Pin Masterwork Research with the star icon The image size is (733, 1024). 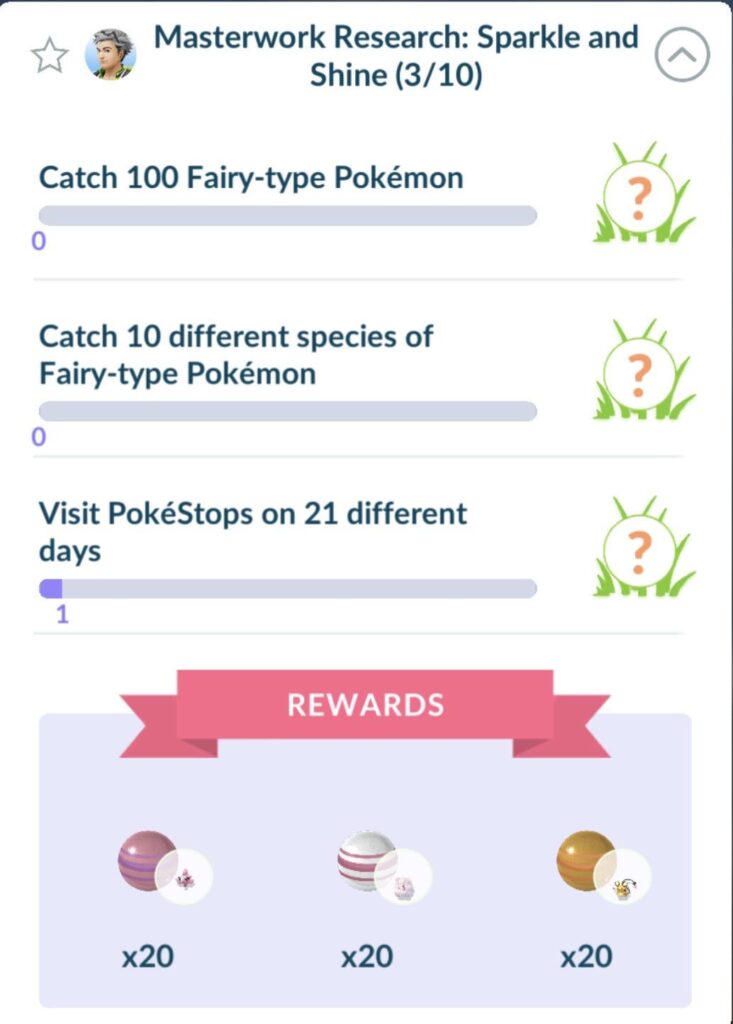tap(48, 56)
